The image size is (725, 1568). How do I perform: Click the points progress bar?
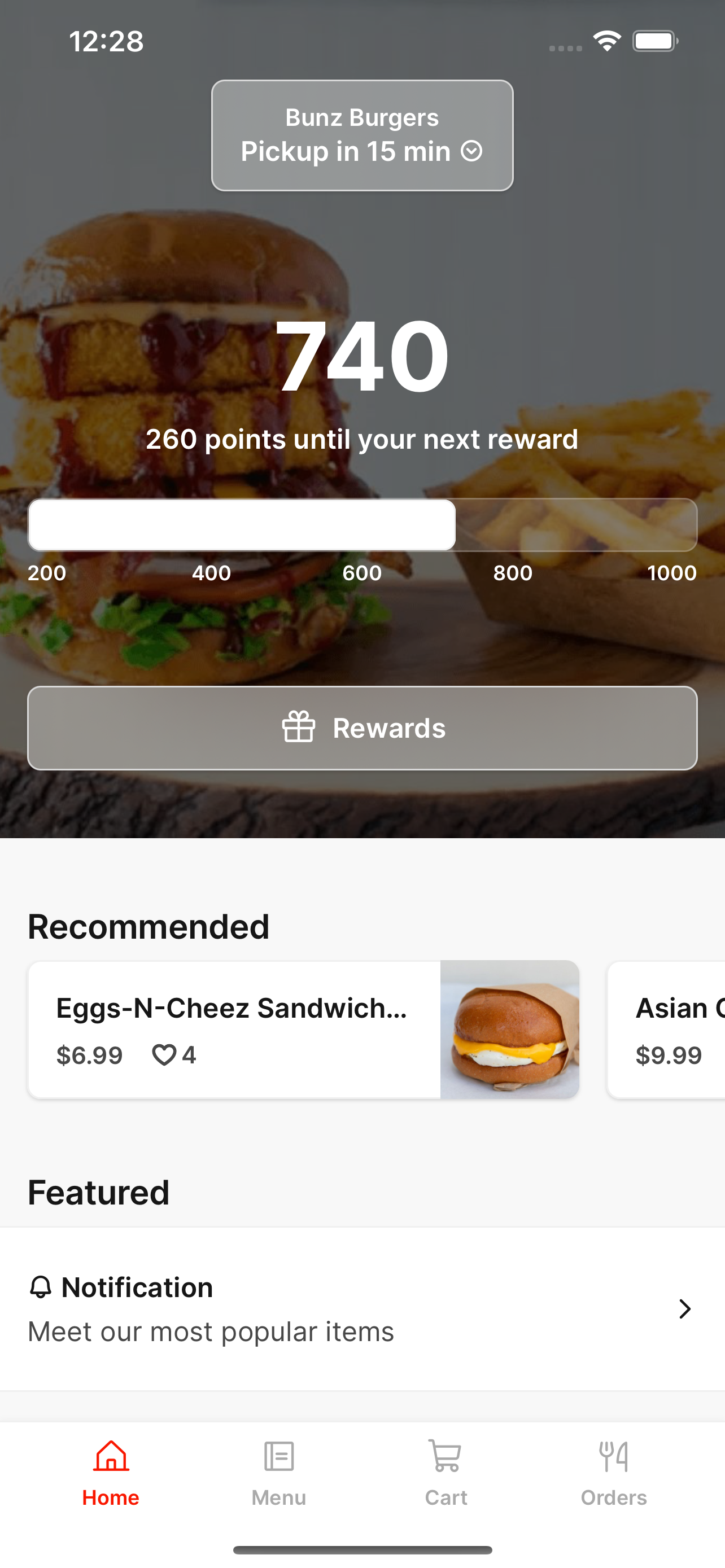tap(362, 525)
